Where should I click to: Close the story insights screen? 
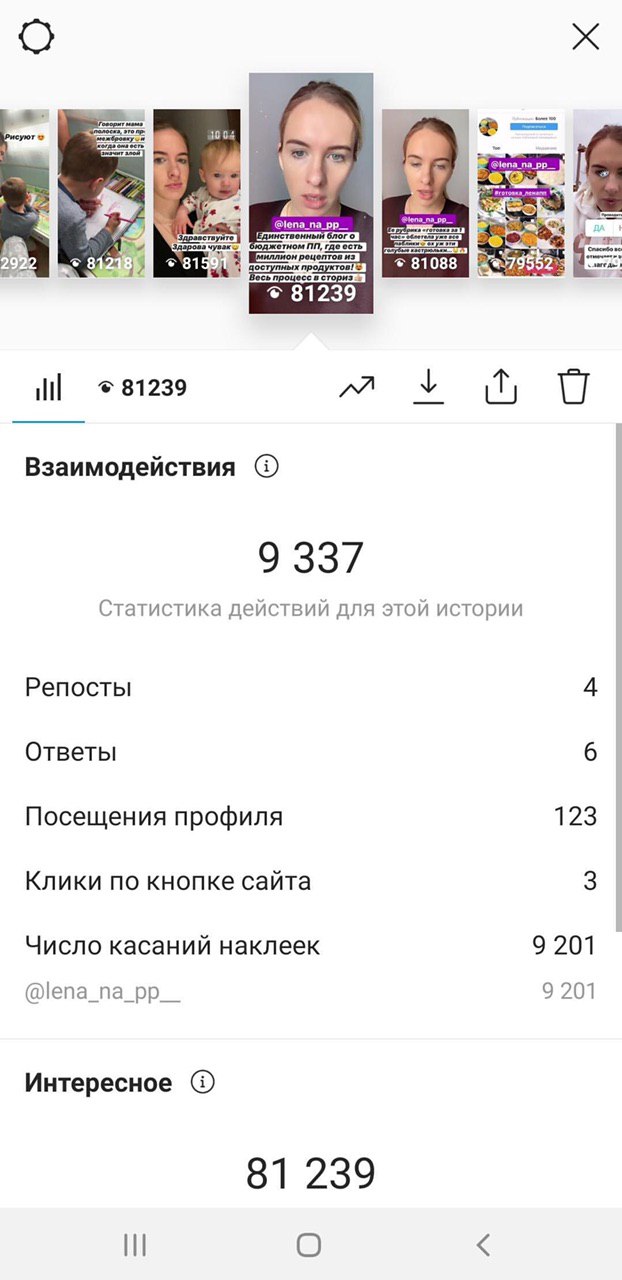(585, 37)
